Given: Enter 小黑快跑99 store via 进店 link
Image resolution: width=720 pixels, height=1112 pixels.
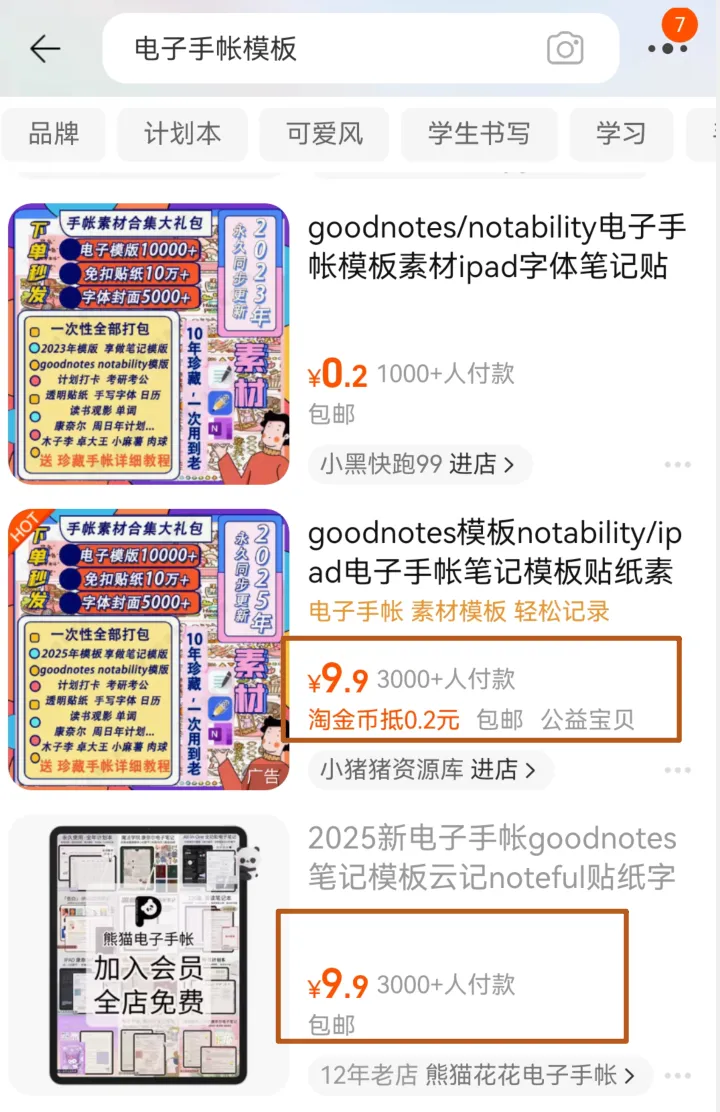Looking at the screenshot, I should [x=418, y=464].
